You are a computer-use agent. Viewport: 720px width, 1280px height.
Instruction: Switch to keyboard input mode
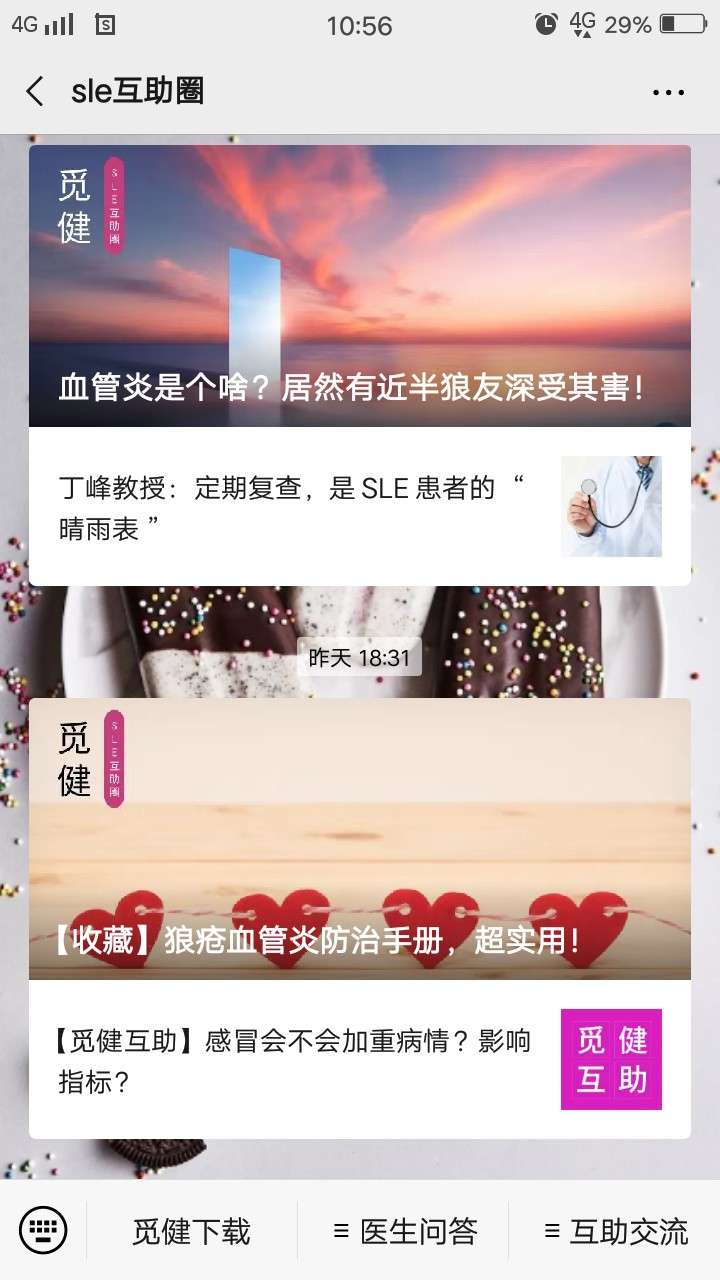point(43,1230)
